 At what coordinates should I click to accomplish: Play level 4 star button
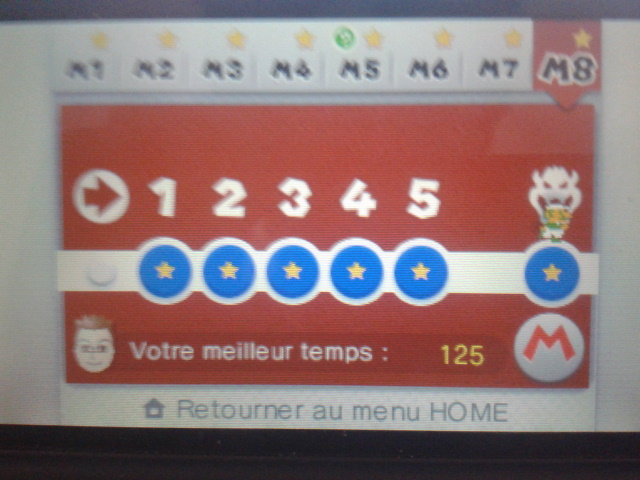[357, 271]
